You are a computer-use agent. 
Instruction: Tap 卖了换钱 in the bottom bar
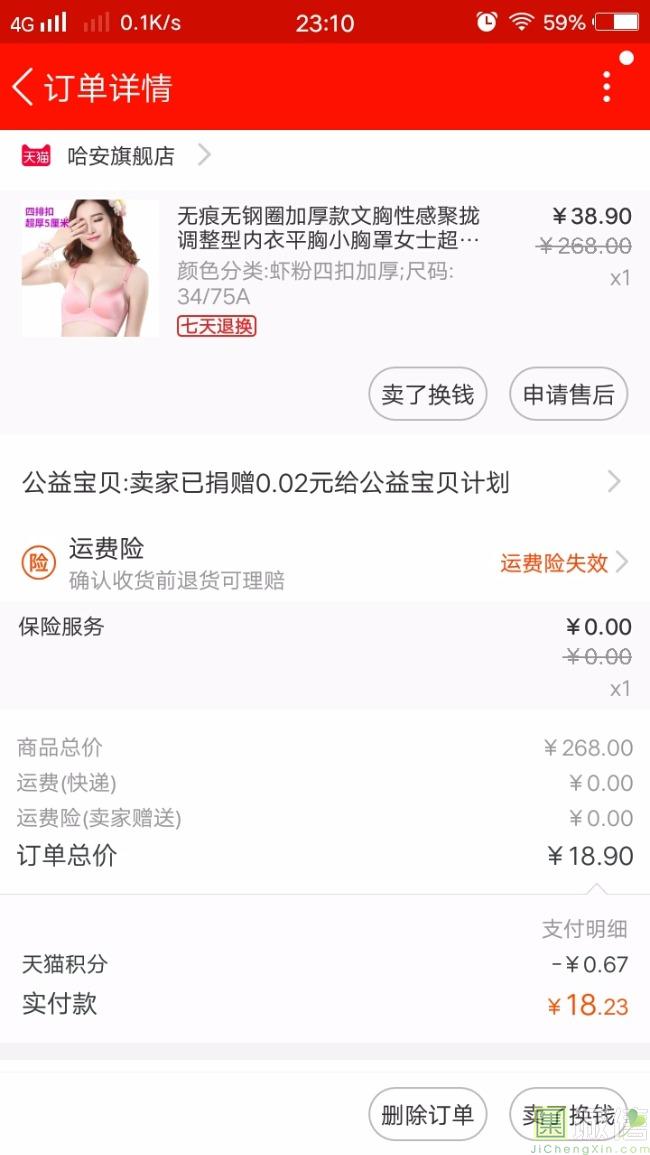(568, 1114)
